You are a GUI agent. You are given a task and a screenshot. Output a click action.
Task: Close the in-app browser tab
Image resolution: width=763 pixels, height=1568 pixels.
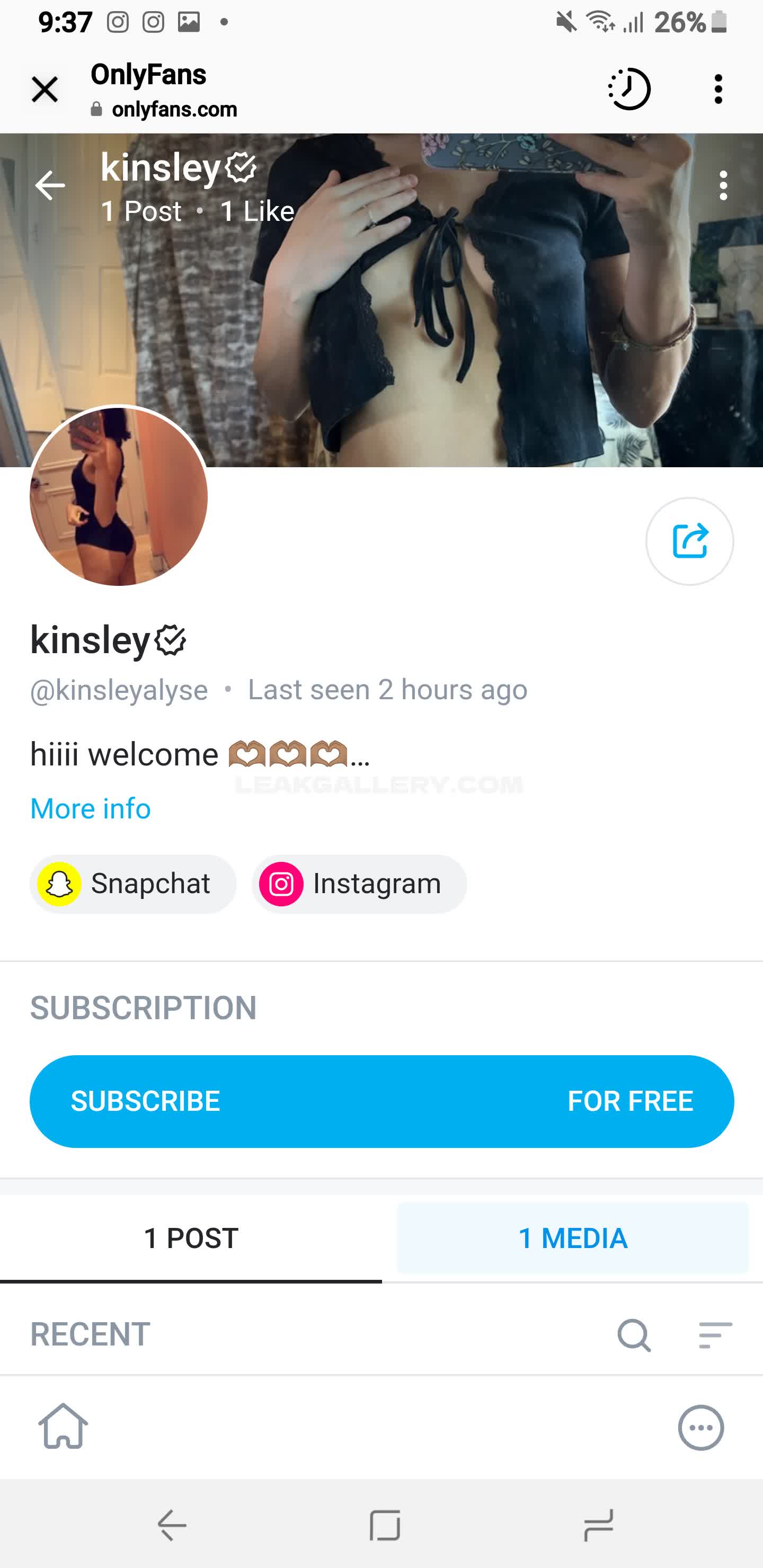click(45, 90)
